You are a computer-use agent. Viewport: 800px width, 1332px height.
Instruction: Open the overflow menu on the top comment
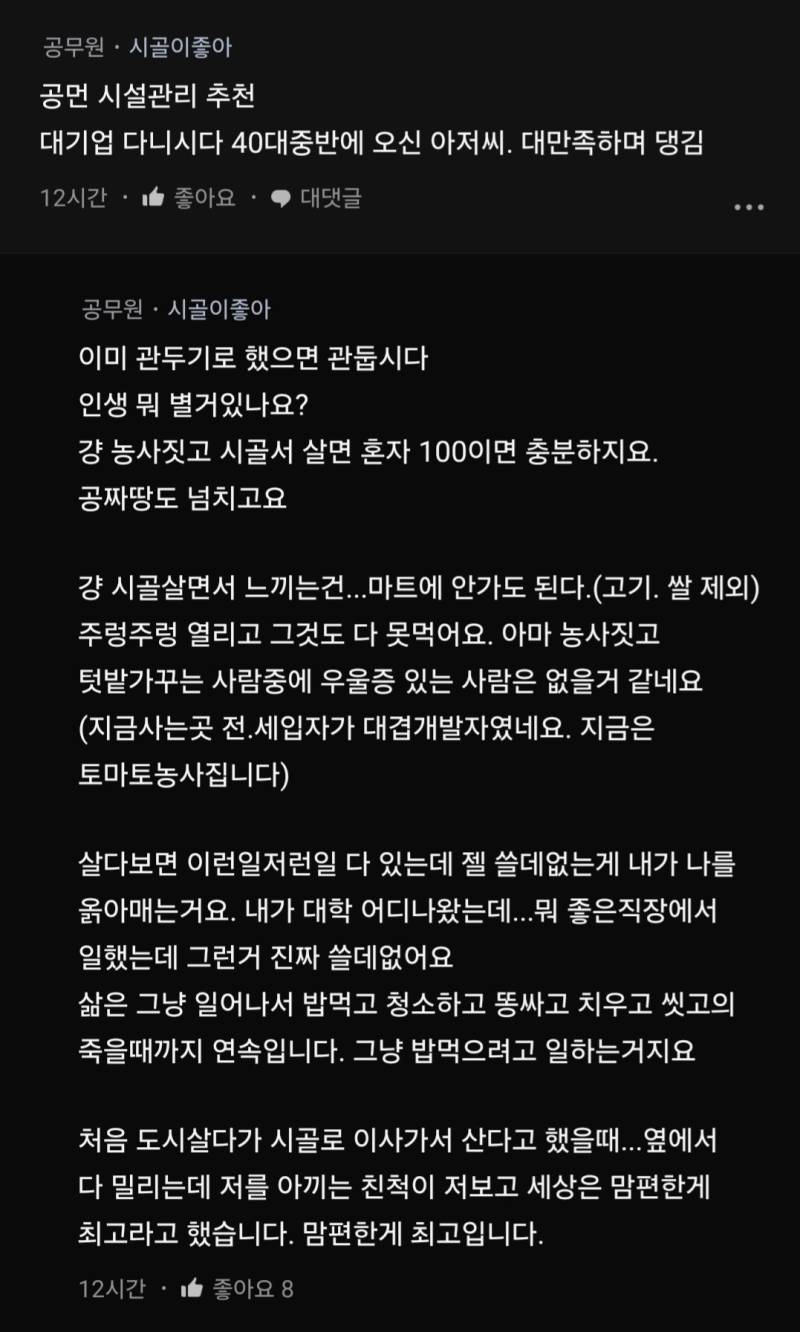pyautogui.click(x=749, y=208)
